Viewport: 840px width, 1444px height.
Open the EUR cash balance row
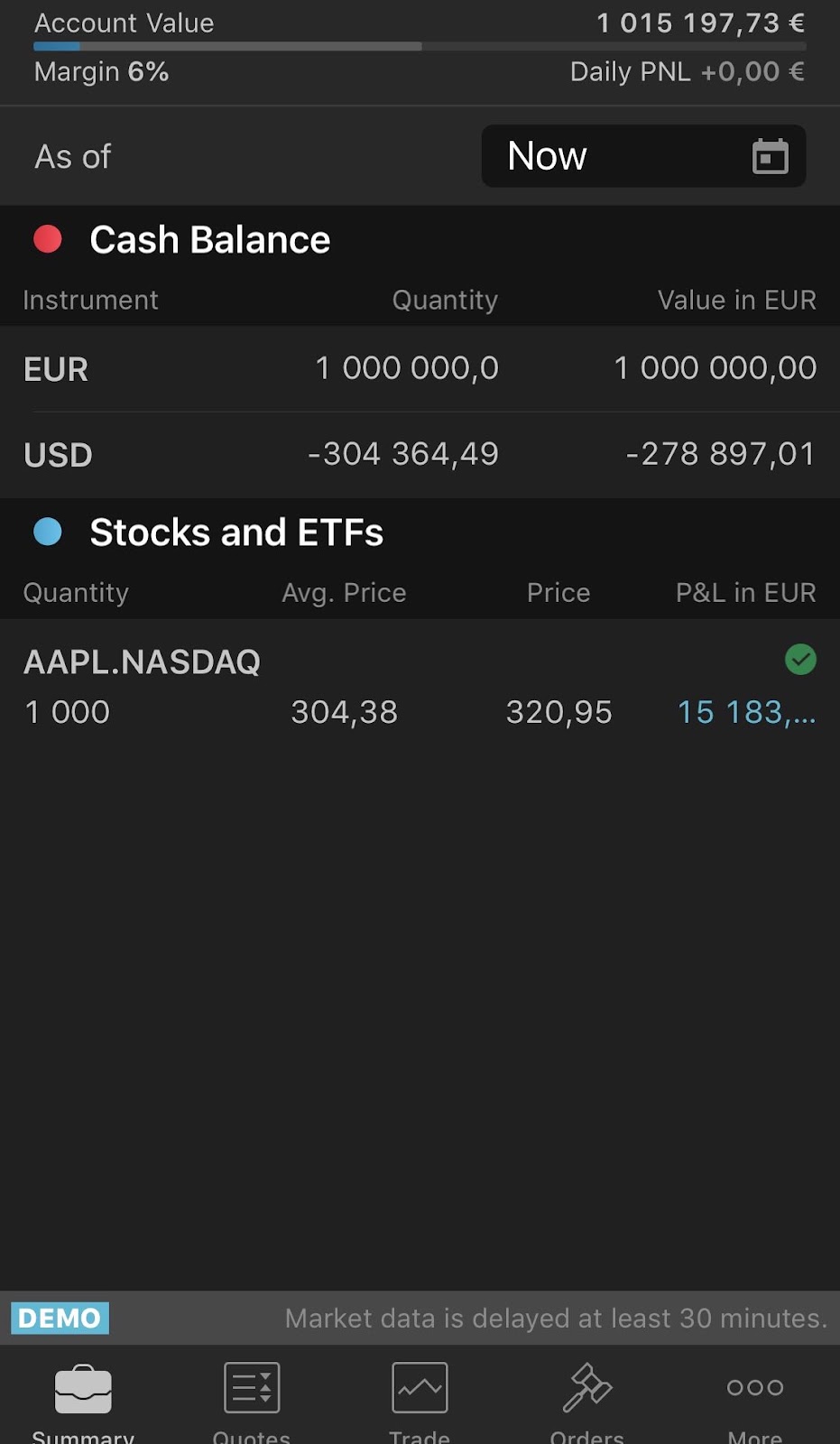420,368
